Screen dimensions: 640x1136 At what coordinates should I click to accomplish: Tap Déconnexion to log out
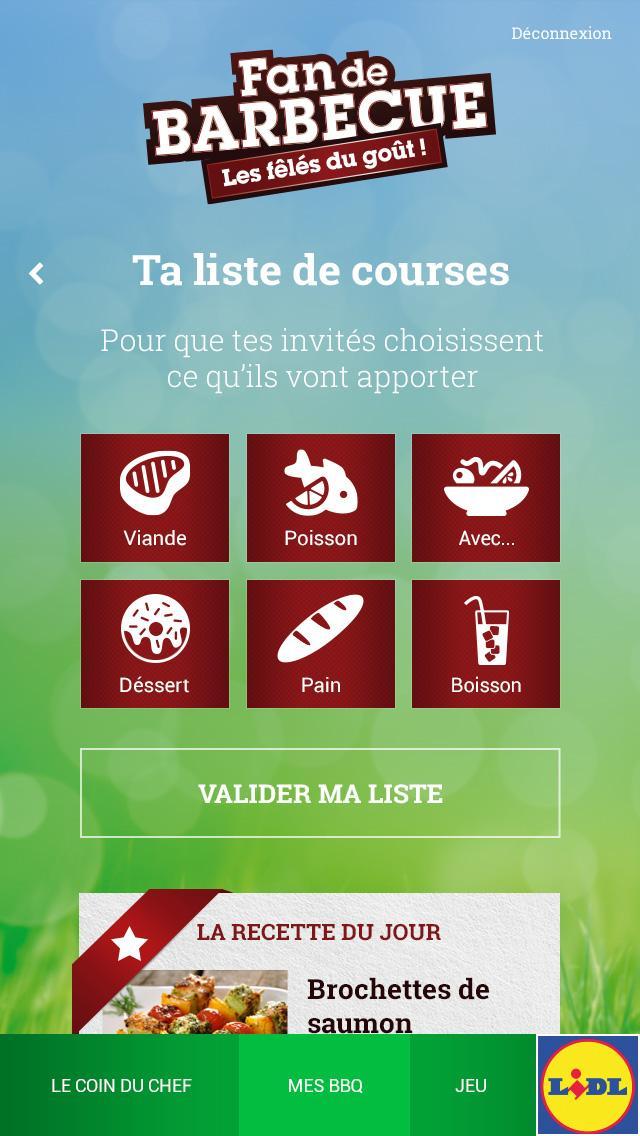click(x=561, y=33)
